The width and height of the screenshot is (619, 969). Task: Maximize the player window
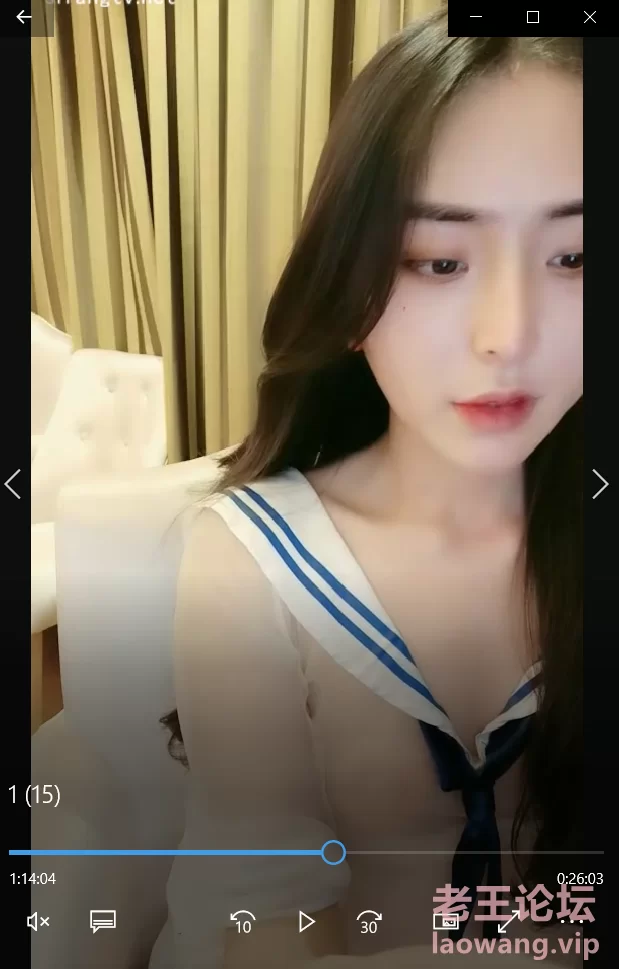[533, 17]
